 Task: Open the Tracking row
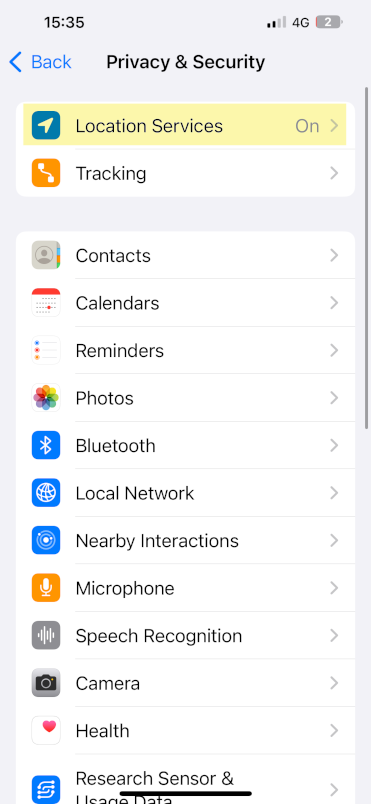pyautogui.click(x=185, y=173)
